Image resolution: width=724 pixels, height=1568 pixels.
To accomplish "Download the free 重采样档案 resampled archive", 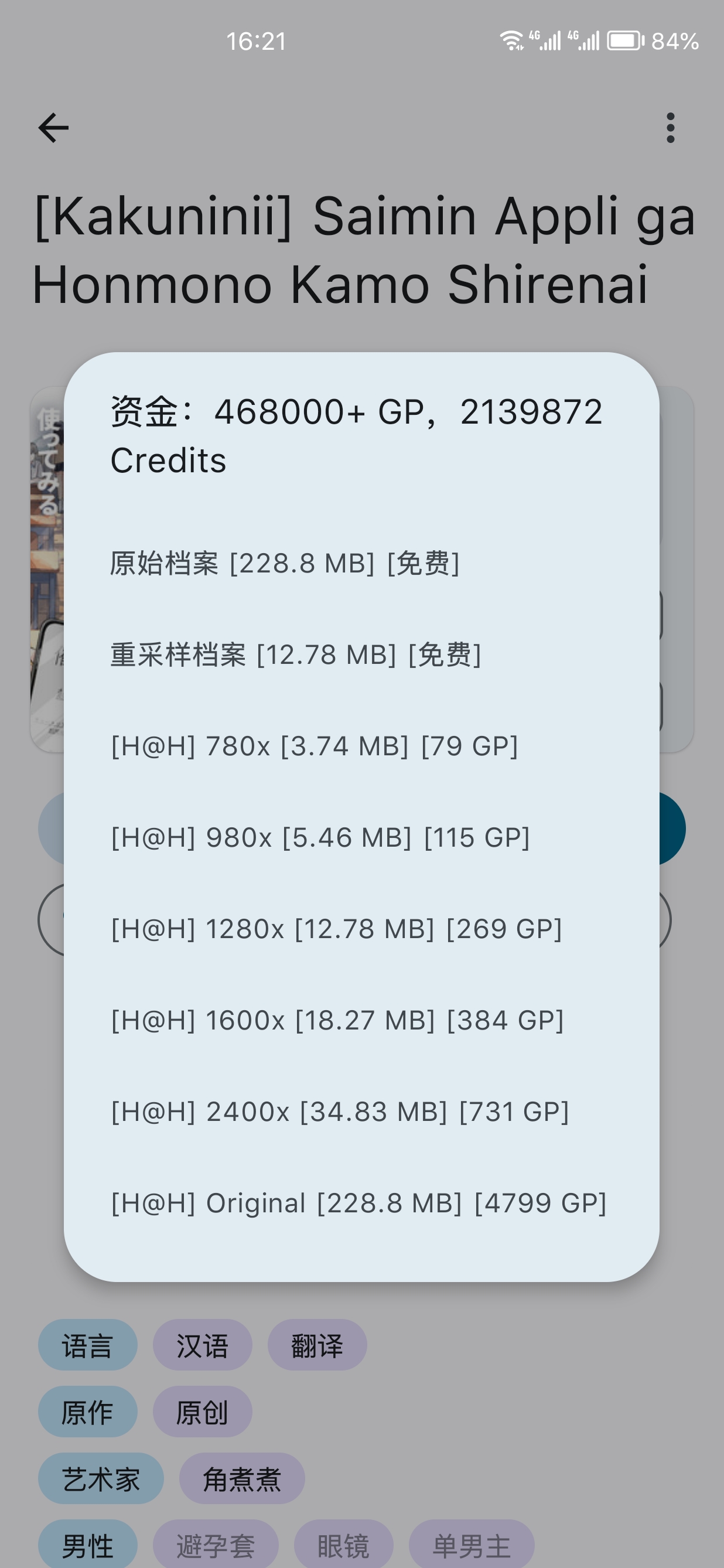I will (x=295, y=656).
